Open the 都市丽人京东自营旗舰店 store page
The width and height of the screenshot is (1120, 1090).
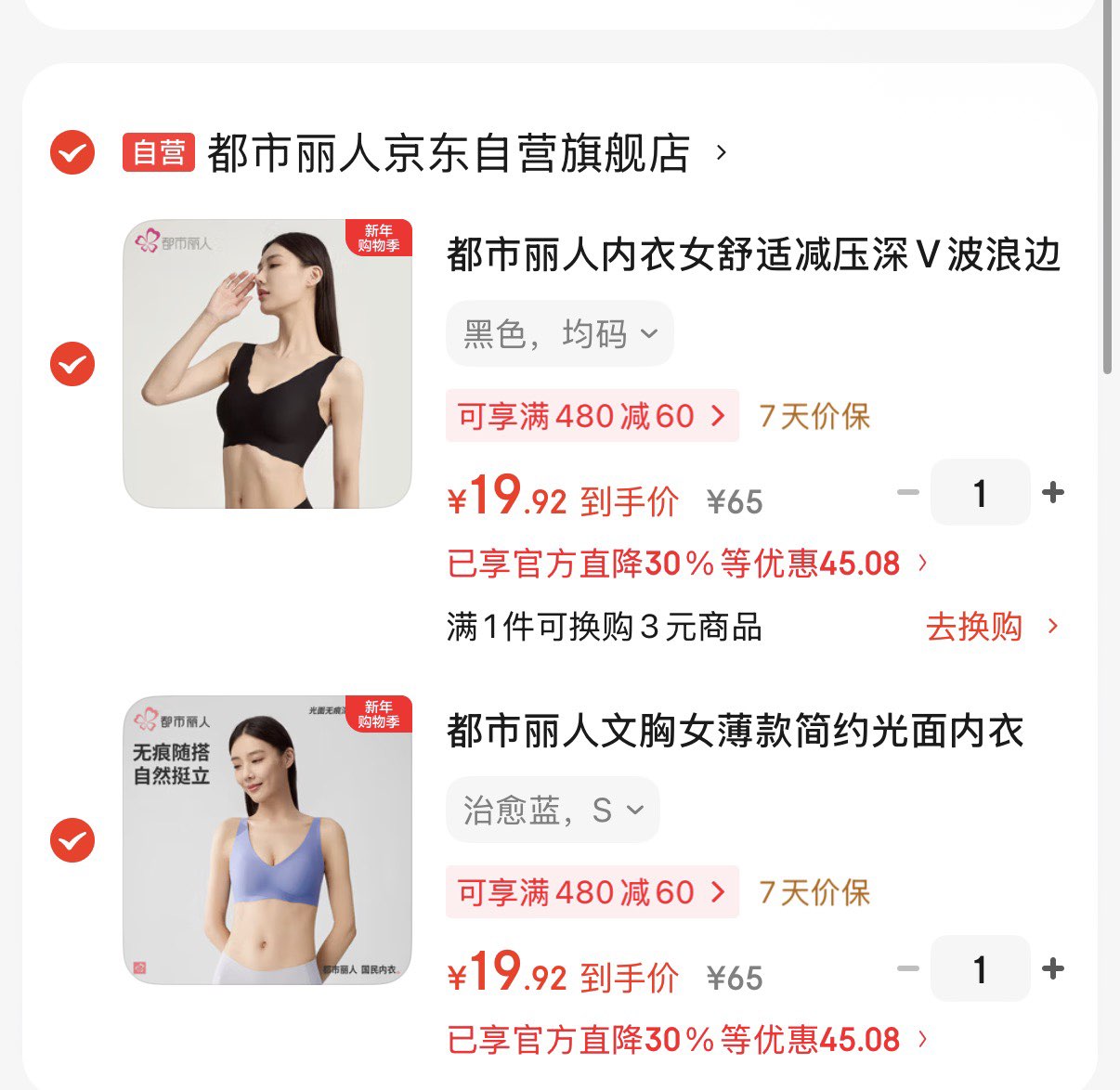[449, 153]
